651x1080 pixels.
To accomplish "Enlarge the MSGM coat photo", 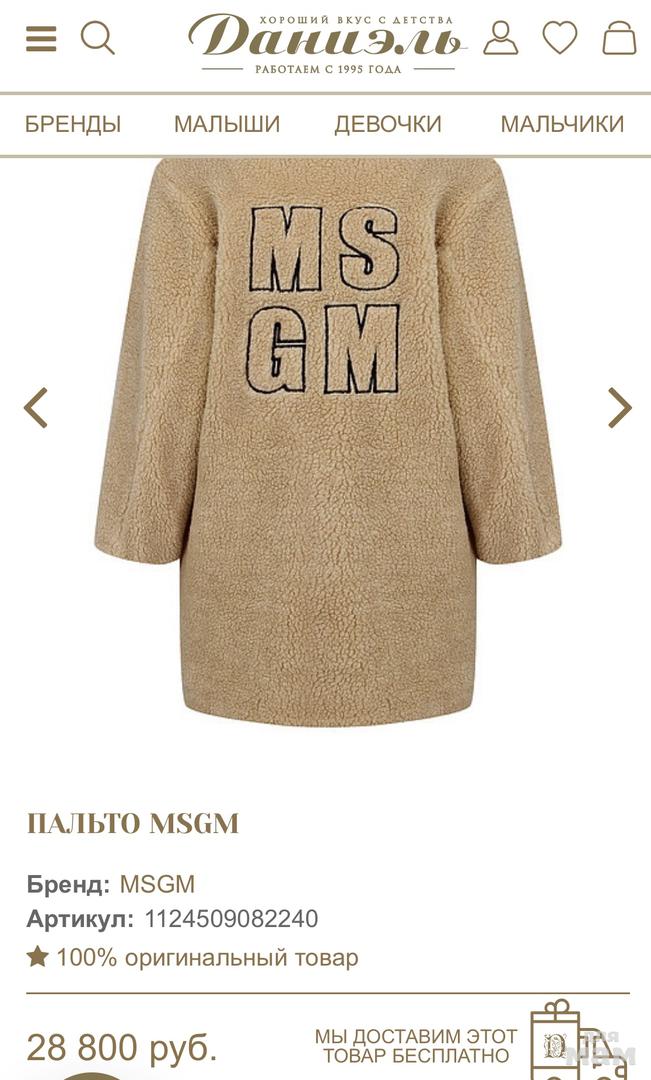I will 327,440.
